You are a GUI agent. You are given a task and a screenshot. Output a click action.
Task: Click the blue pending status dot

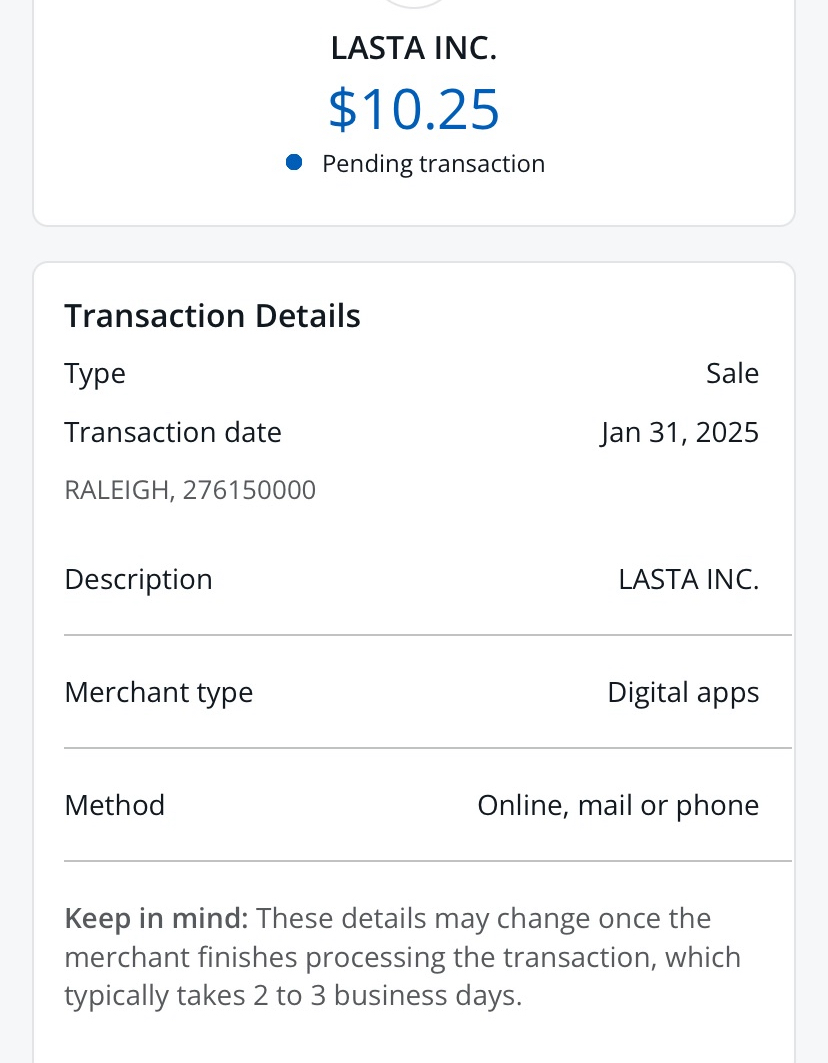pyautogui.click(x=293, y=161)
